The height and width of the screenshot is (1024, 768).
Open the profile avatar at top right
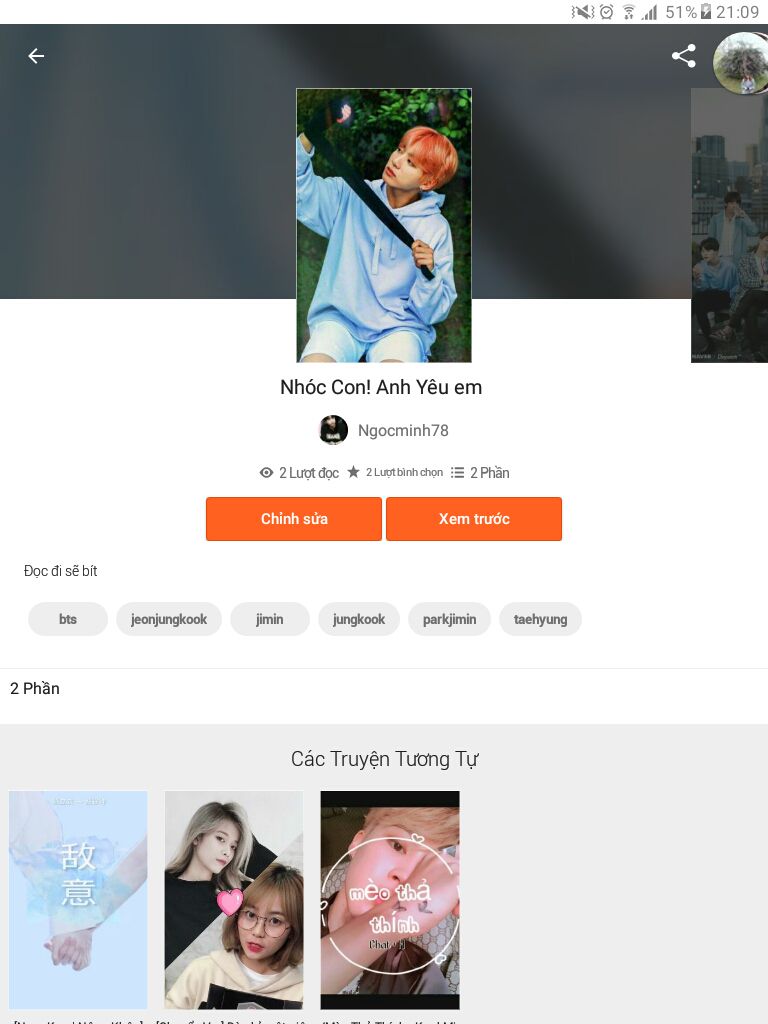pos(741,63)
